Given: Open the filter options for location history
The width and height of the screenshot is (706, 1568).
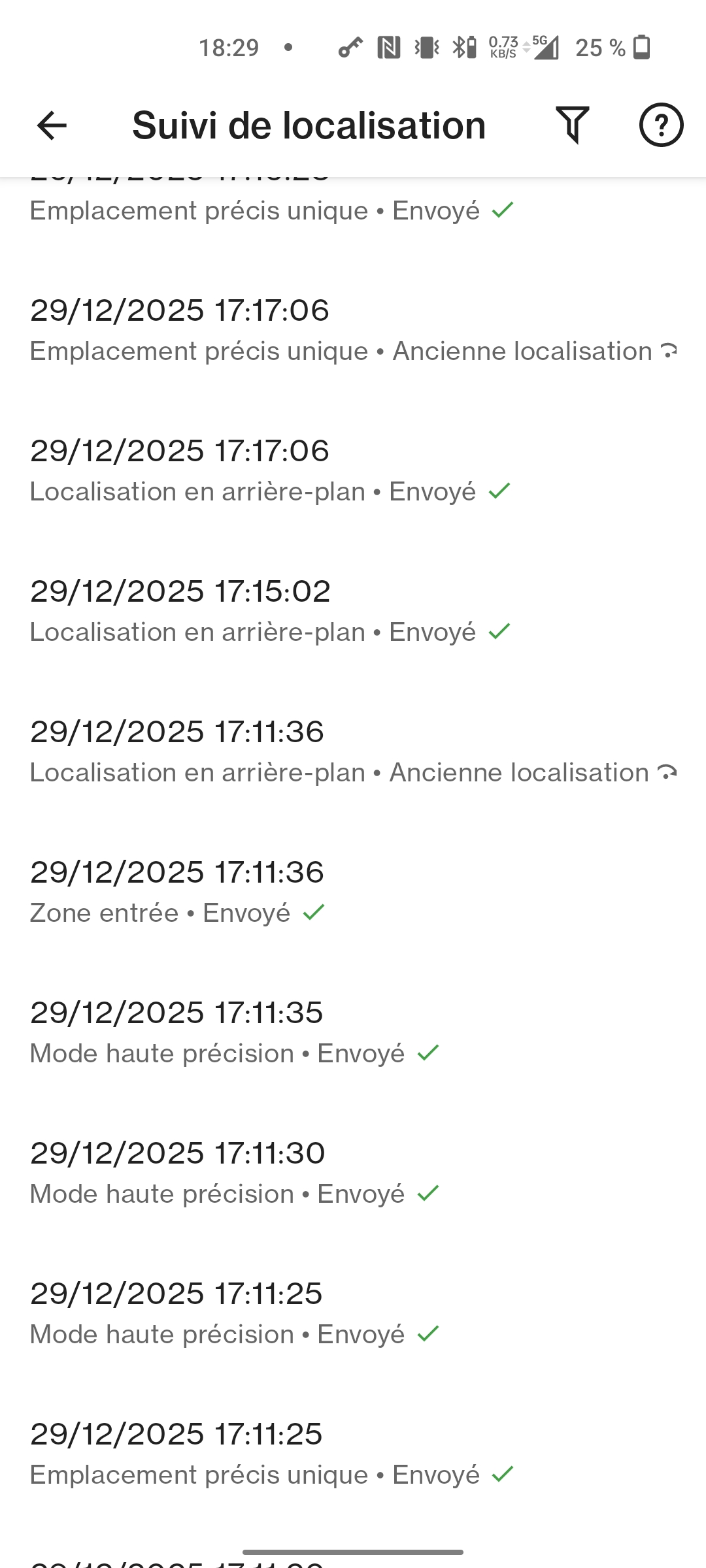Looking at the screenshot, I should (x=573, y=125).
